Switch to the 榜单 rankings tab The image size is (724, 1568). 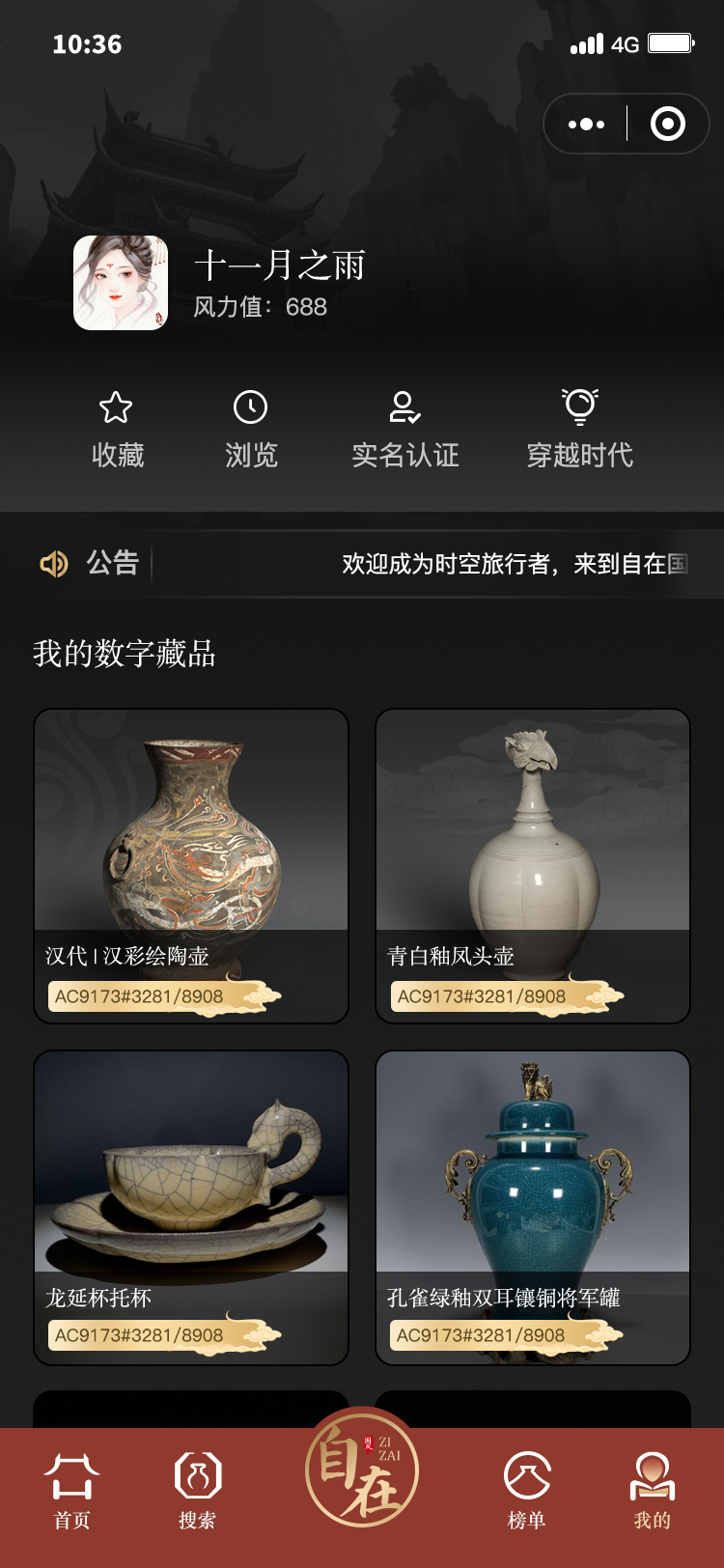click(x=527, y=1492)
